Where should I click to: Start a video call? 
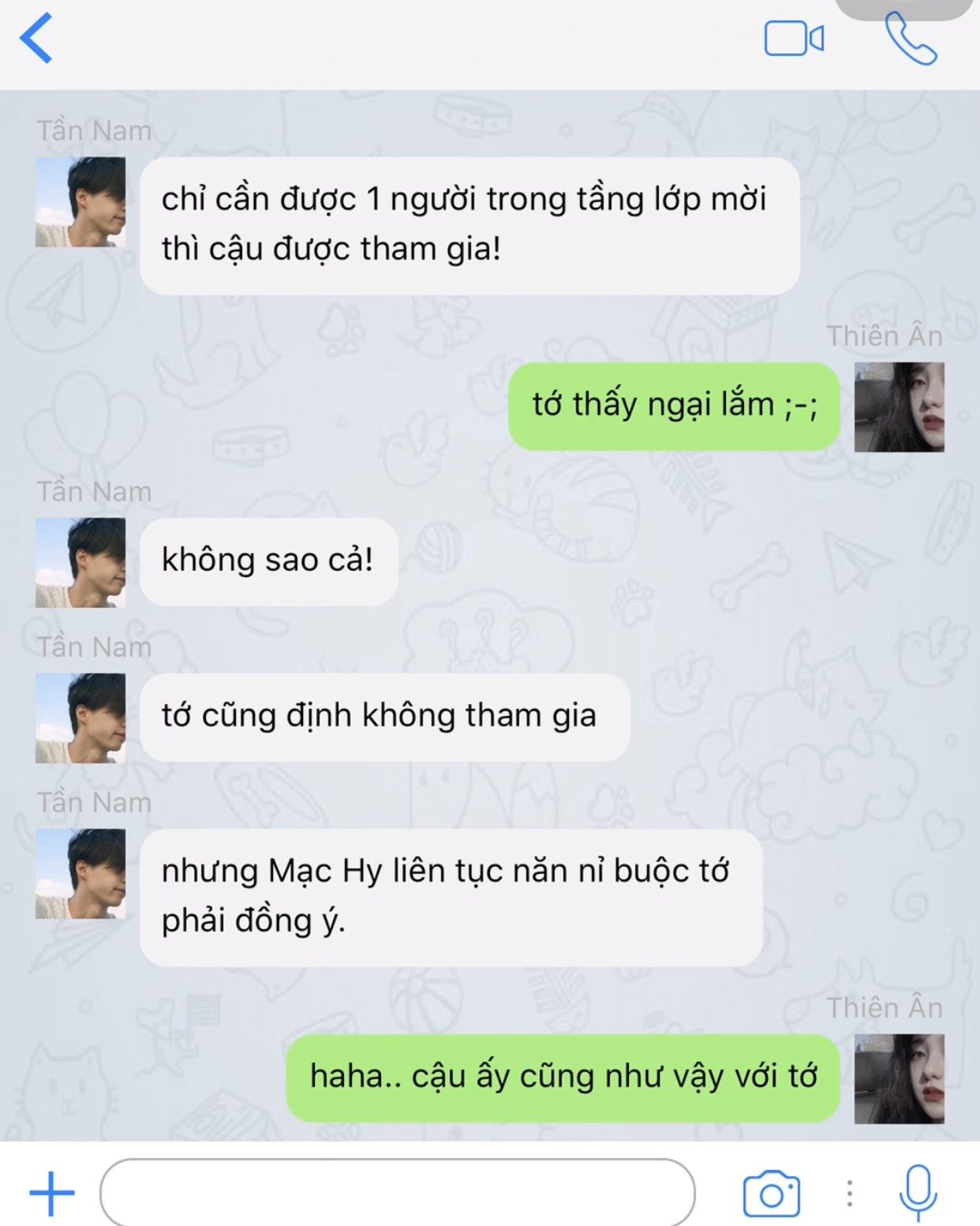[794, 39]
